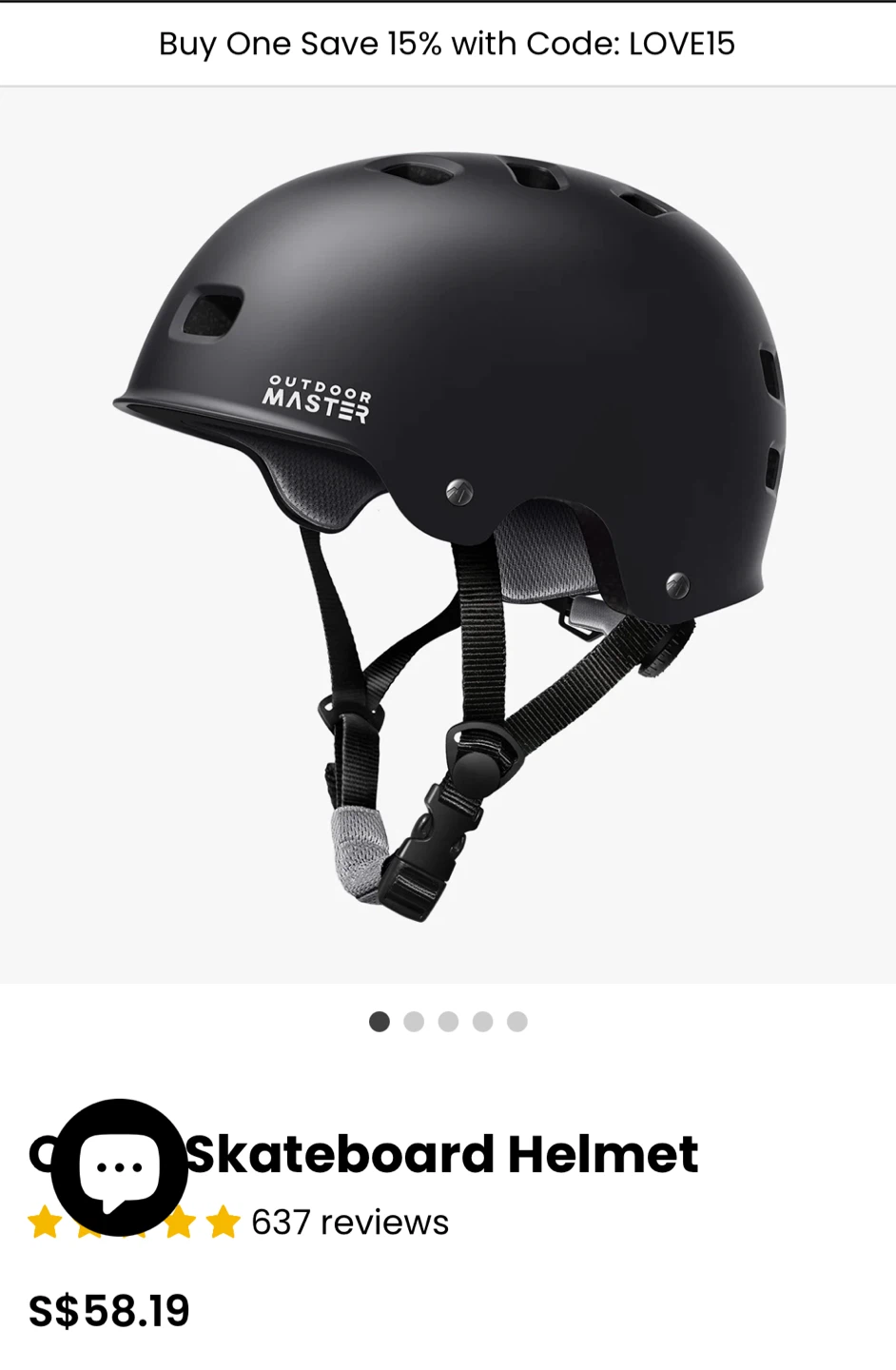This screenshot has width=896, height=1370.
Task: Tap the LOVE15 promo code banner
Action: tap(447, 44)
